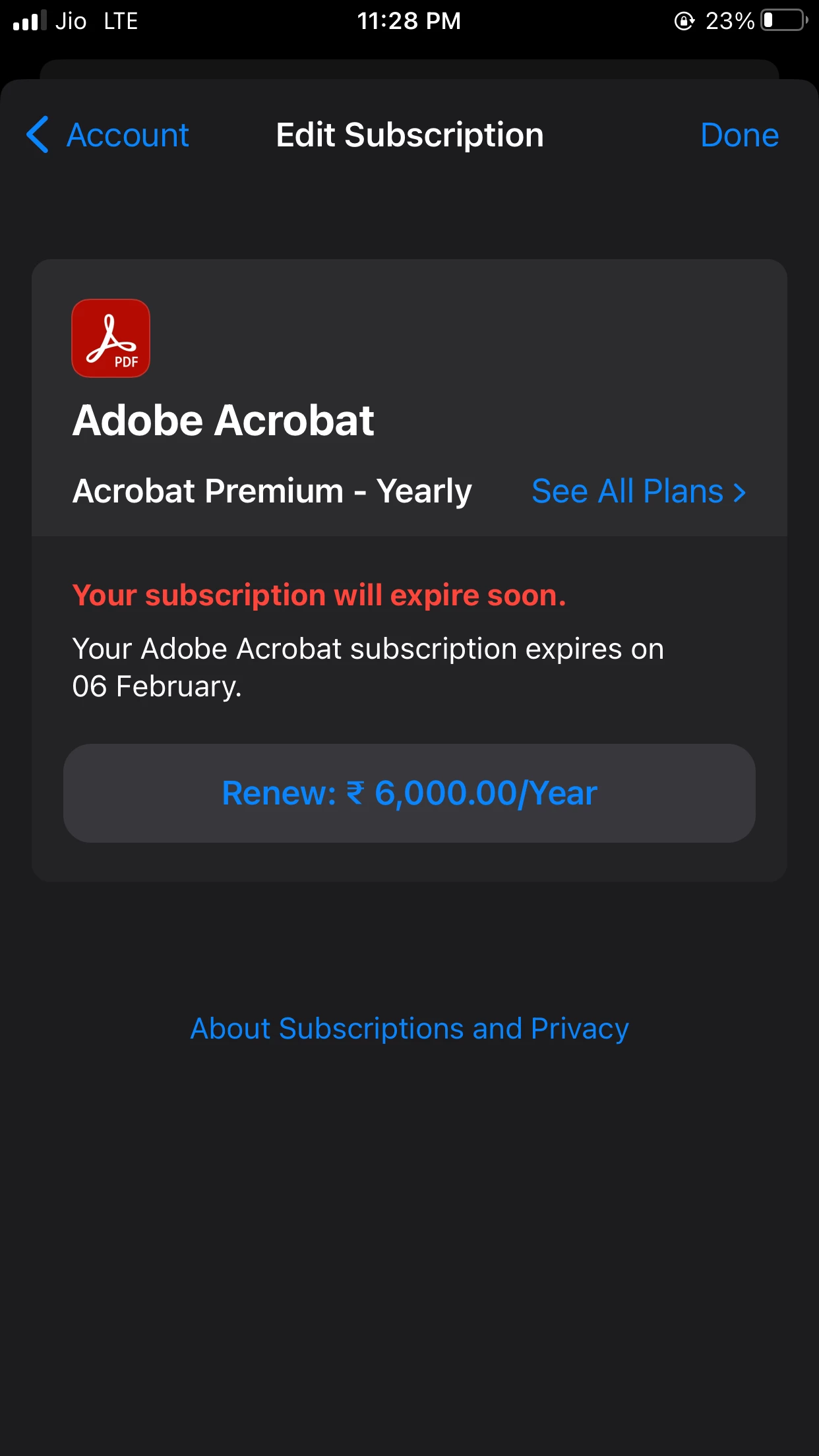Image resolution: width=819 pixels, height=1456 pixels.
Task: Renew subscription for ₹6,000.00/Year
Action: [409, 793]
